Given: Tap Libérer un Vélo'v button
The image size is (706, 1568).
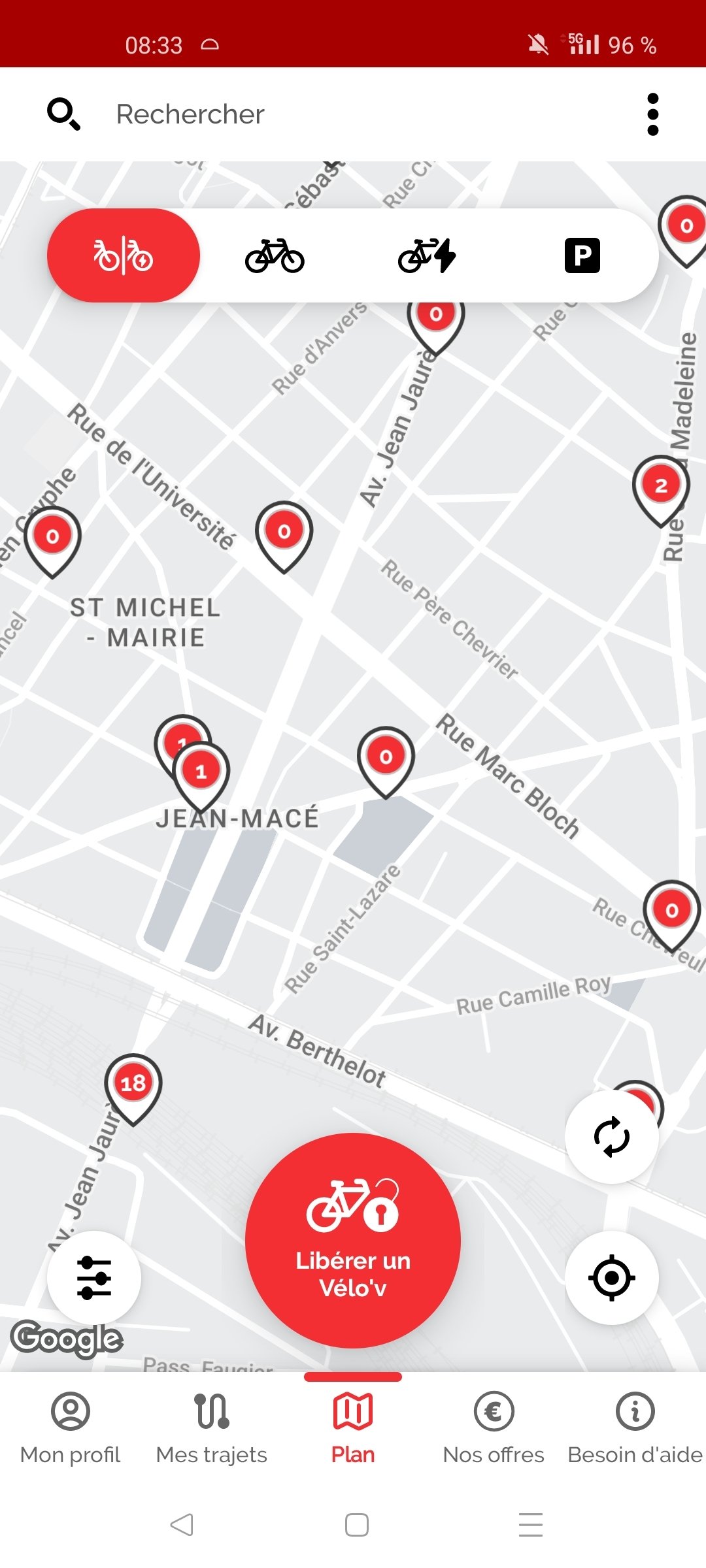Looking at the screenshot, I should [x=353, y=1240].
